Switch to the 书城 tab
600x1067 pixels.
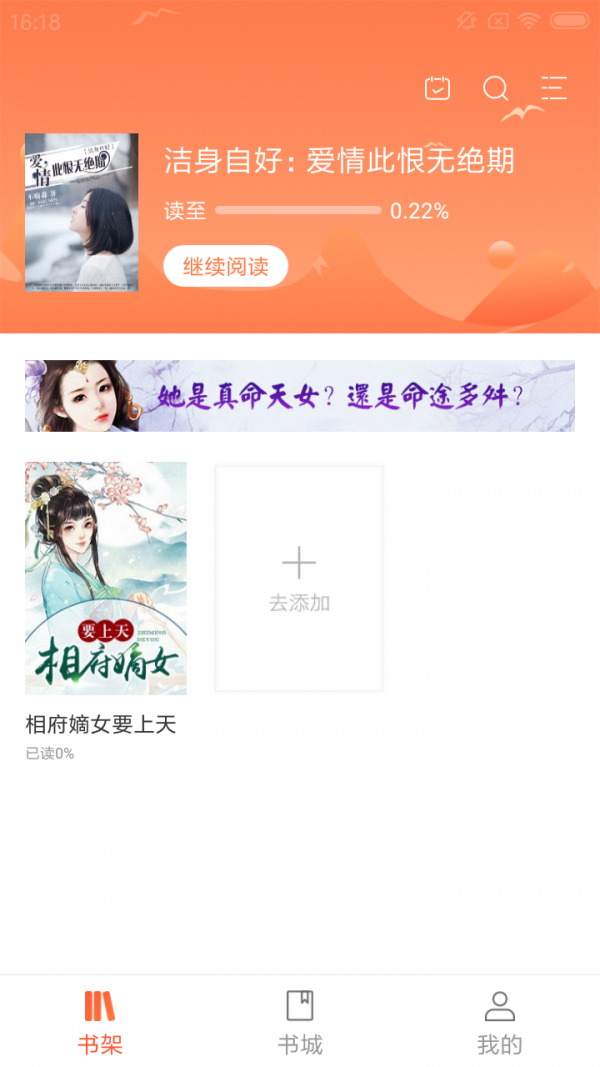[x=300, y=1022]
